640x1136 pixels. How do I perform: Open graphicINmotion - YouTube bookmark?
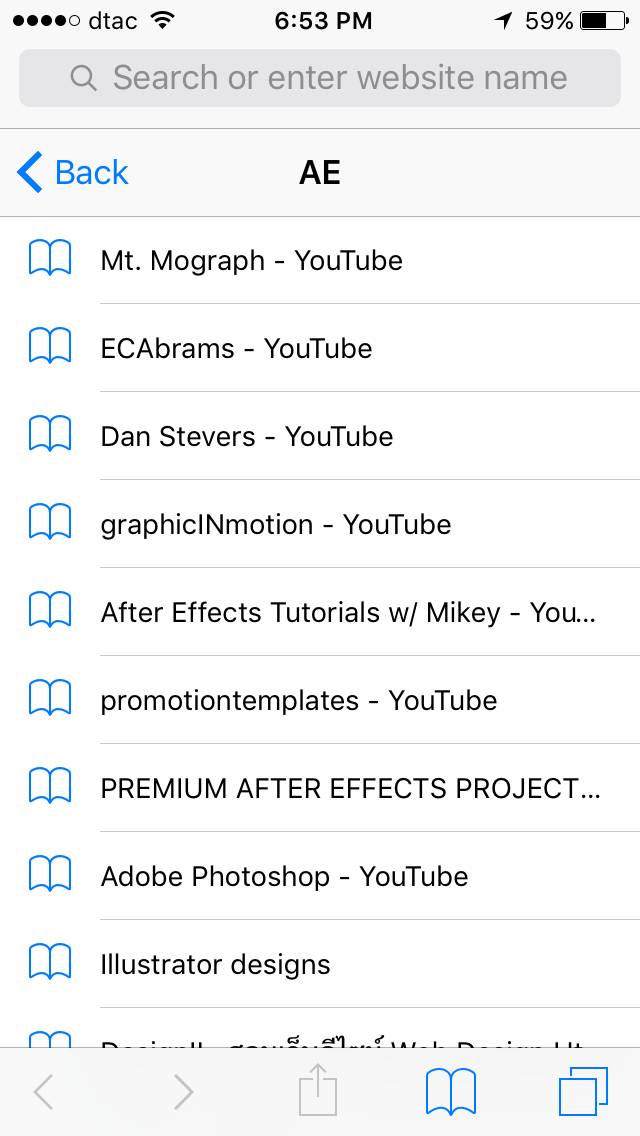(x=320, y=524)
